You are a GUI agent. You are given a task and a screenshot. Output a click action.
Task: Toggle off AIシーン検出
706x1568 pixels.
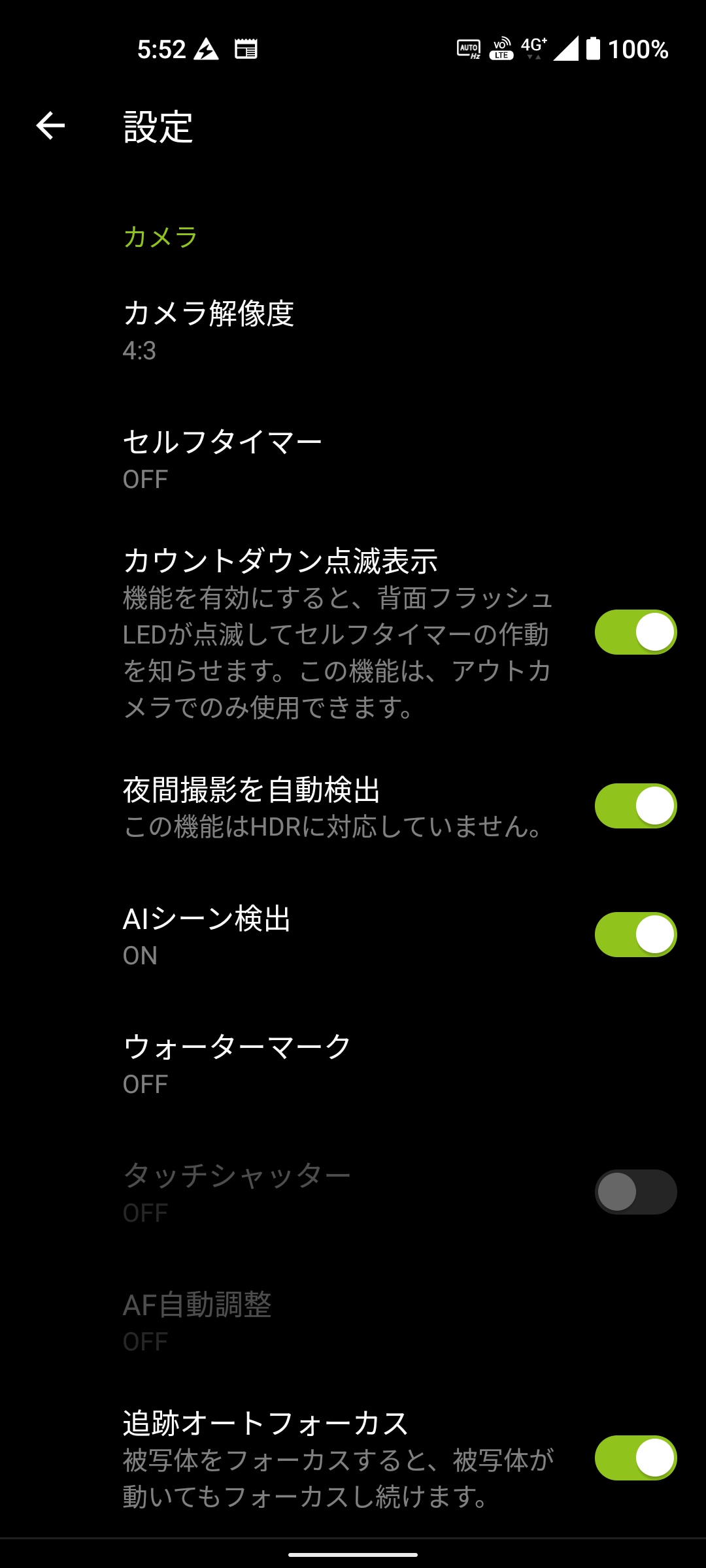[635, 935]
